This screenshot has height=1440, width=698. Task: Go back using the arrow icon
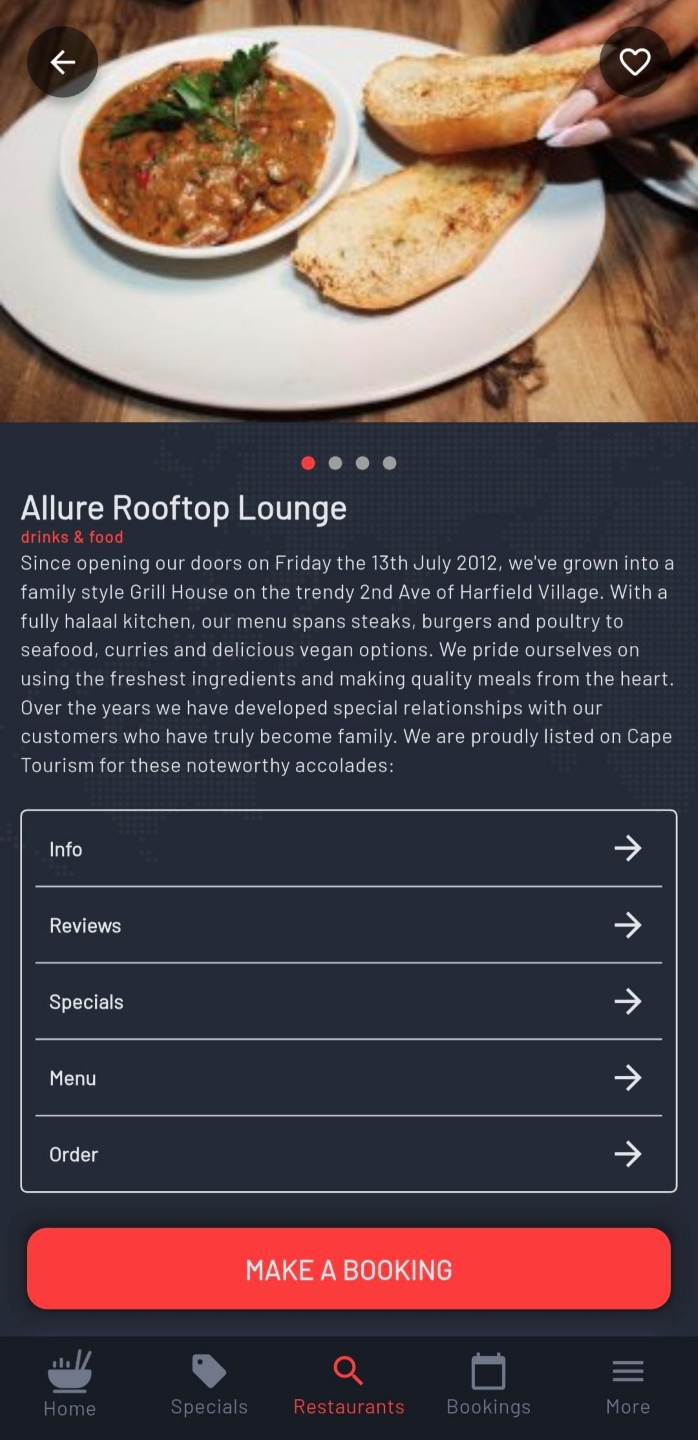(x=62, y=62)
